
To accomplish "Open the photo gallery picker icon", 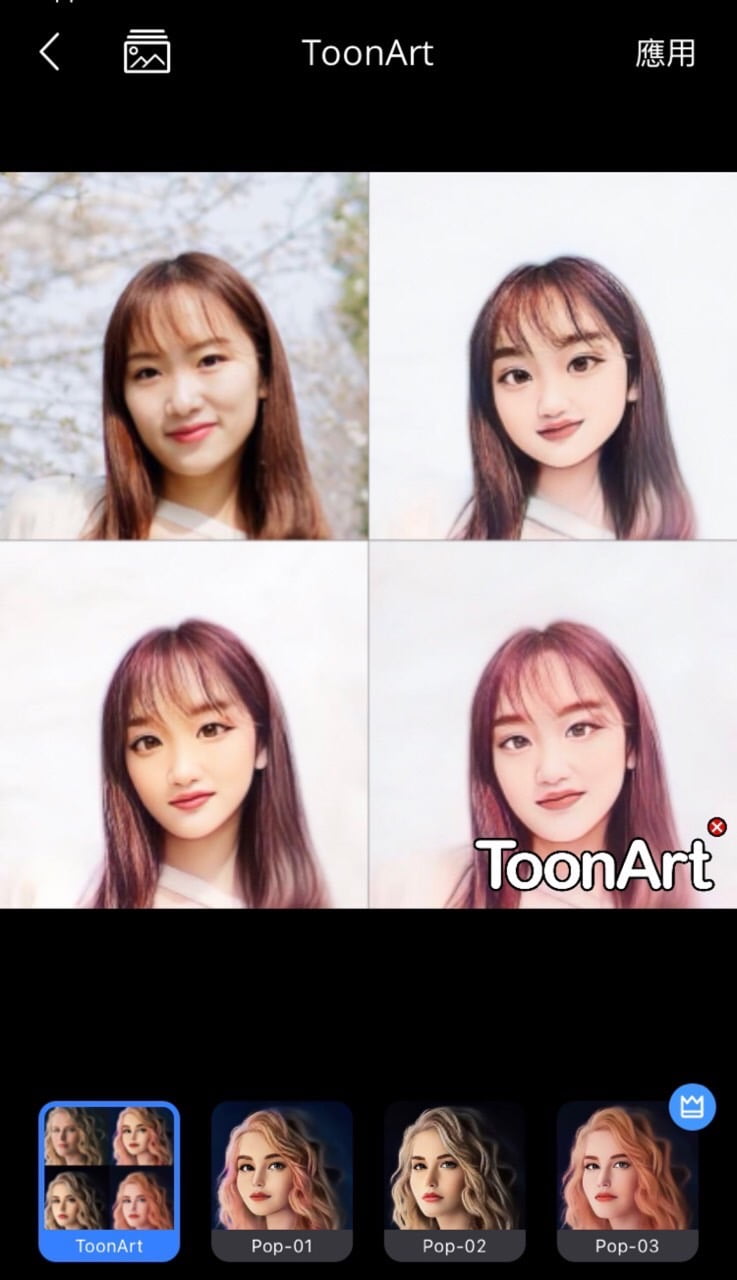I will click(x=146, y=52).
